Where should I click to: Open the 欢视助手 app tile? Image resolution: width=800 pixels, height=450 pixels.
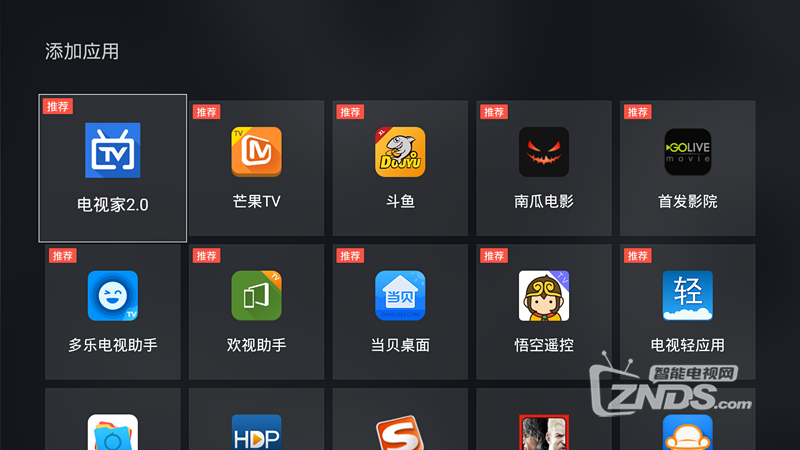pyautogui.click(x=256, y=312)
